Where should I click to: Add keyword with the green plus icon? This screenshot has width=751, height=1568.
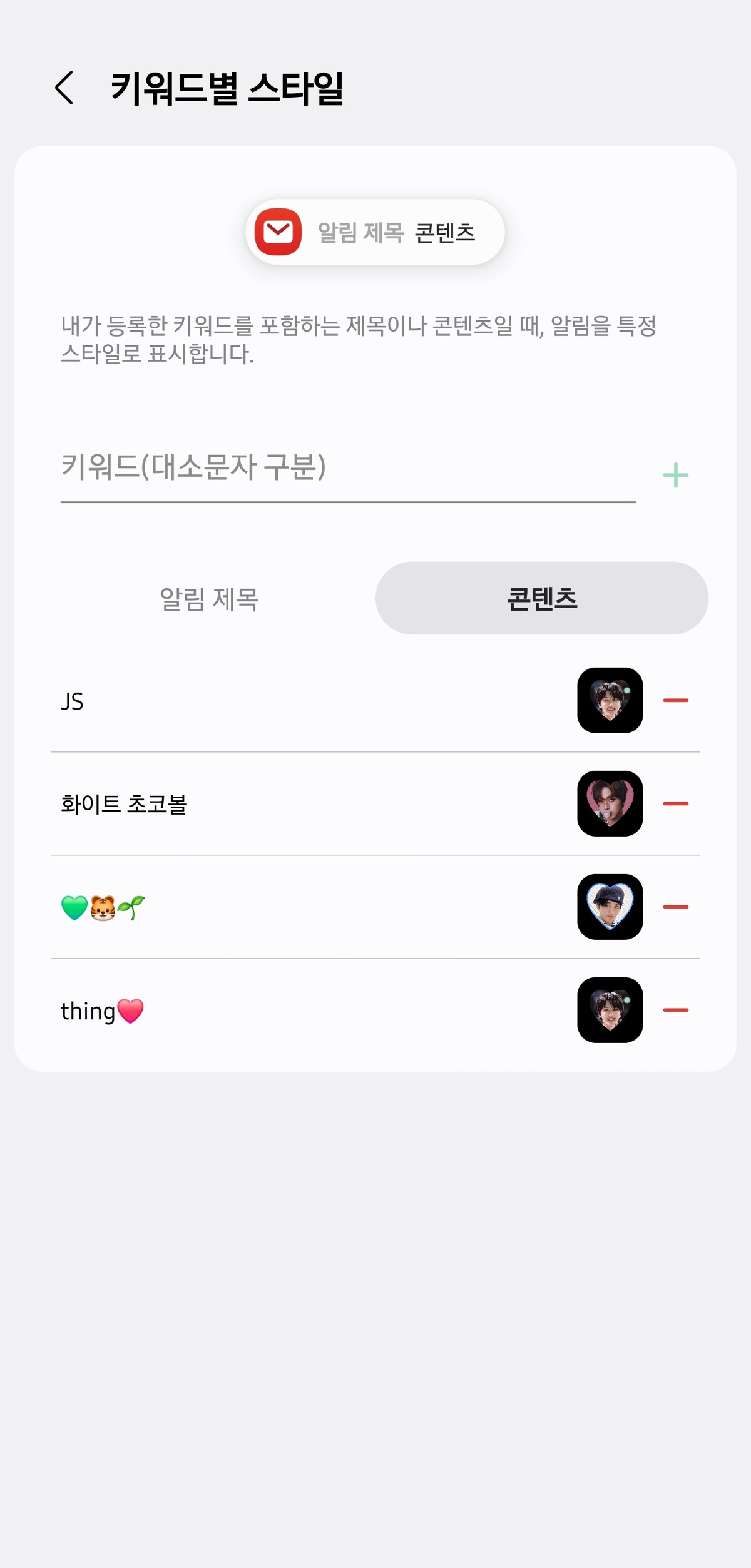(675, 475)
